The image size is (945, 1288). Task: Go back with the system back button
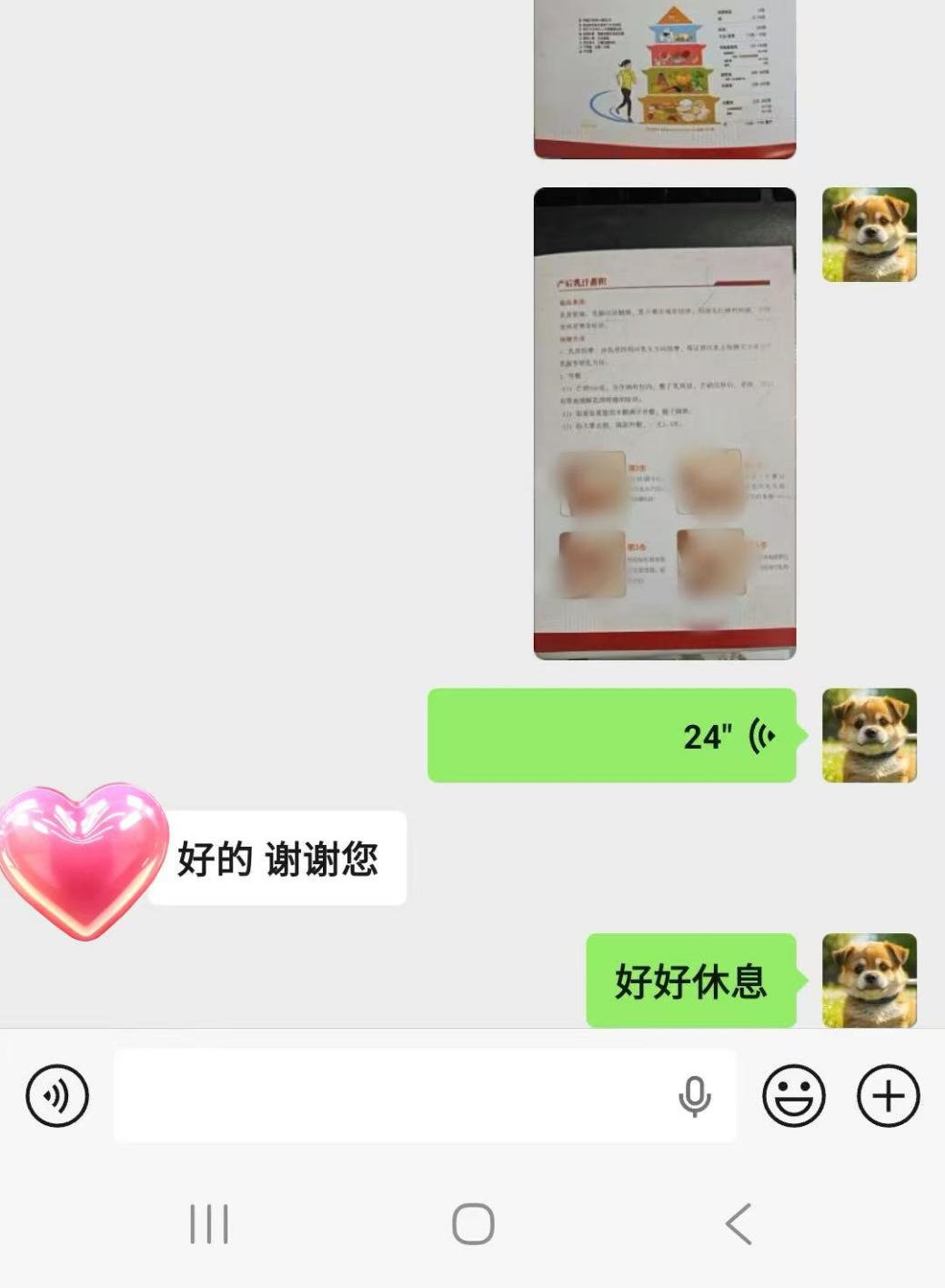coord(739,1223)
